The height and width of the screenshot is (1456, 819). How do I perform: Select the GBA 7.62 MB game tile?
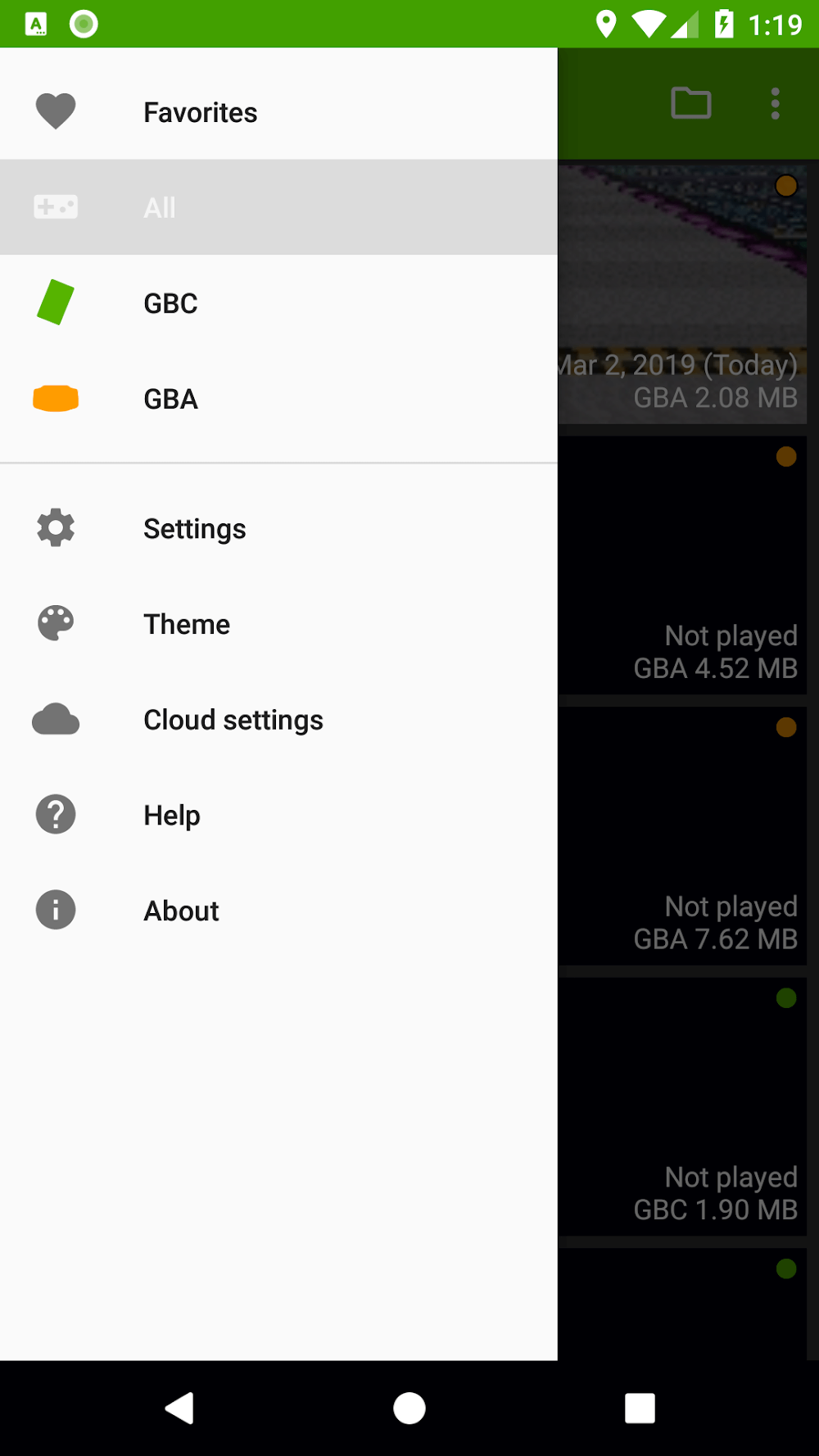(684, 836)
